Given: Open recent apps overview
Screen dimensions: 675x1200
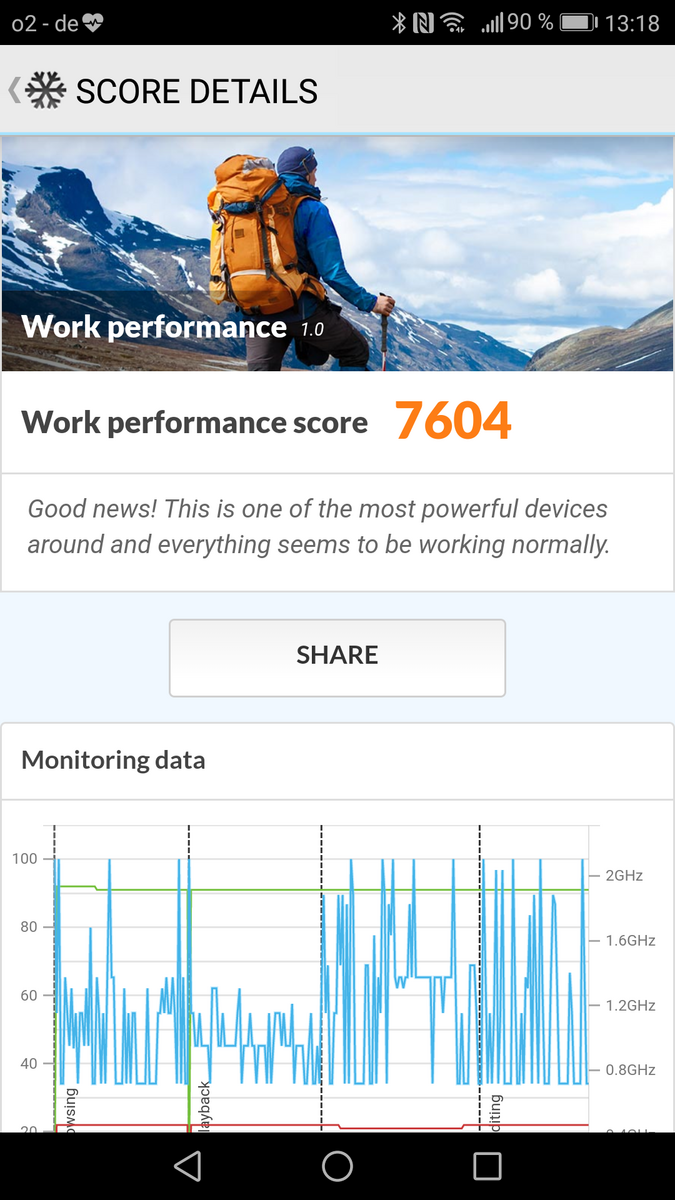Looking at the screenshot, I should (x=487, y=1166).
